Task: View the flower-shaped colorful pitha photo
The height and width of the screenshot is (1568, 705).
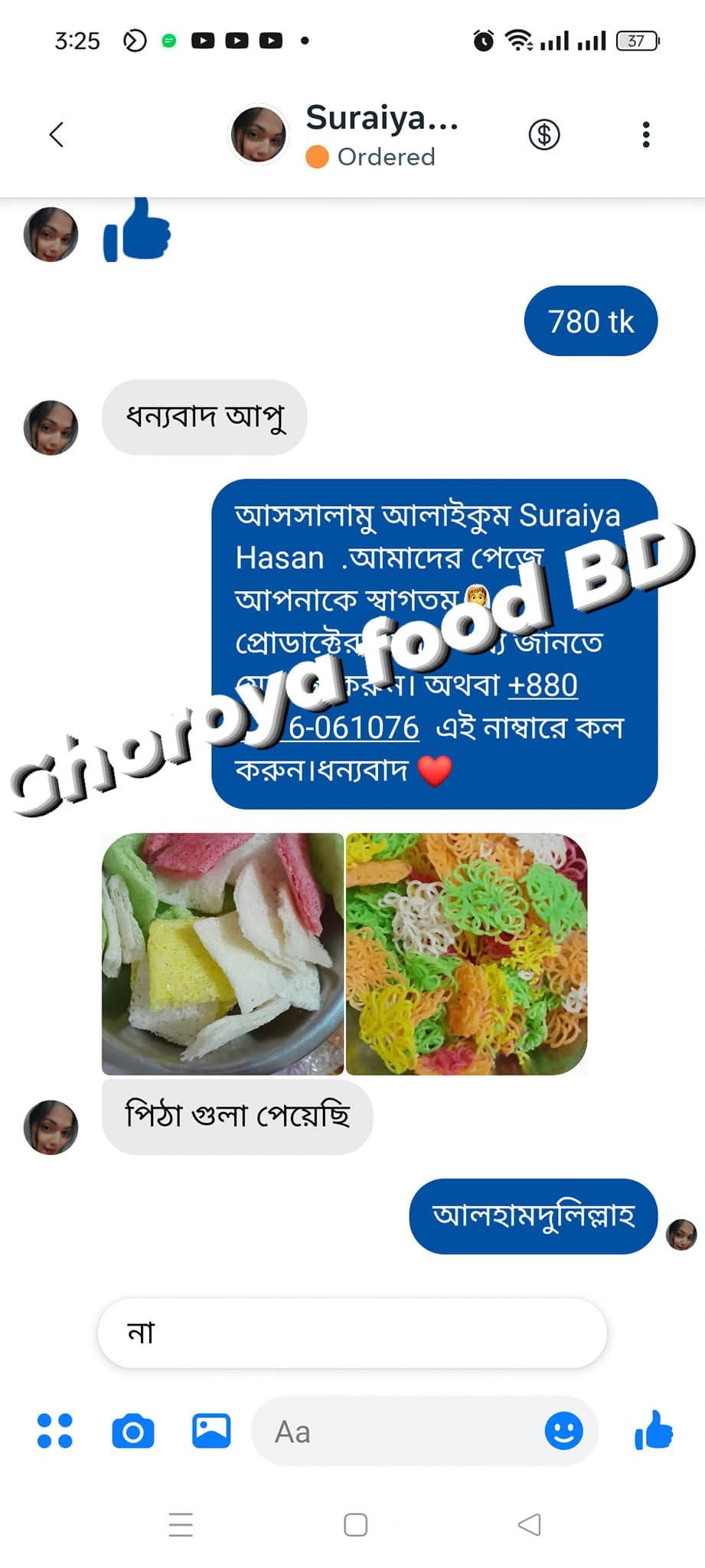Action: point(466,954)
